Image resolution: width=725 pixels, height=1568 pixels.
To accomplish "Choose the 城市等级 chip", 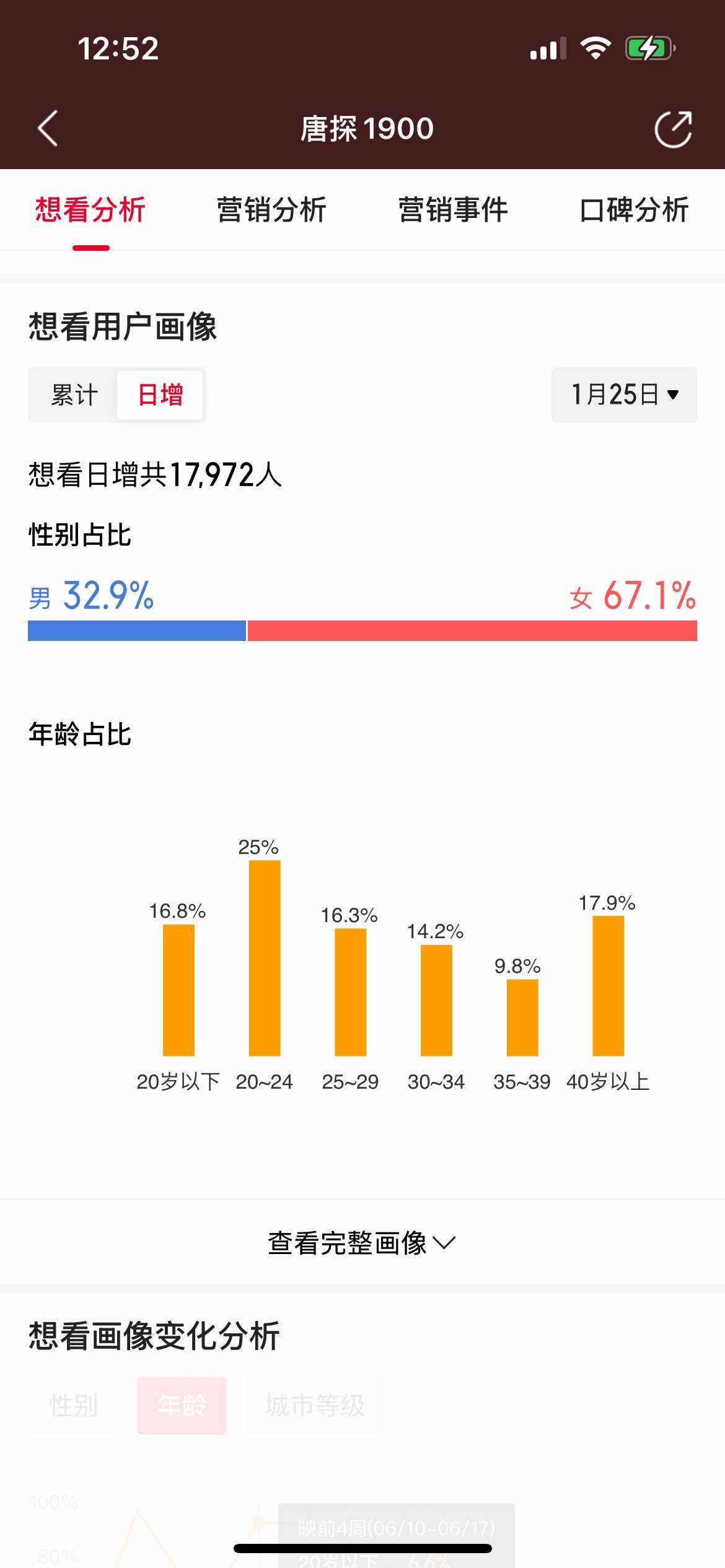I will tap(315, 1405).
